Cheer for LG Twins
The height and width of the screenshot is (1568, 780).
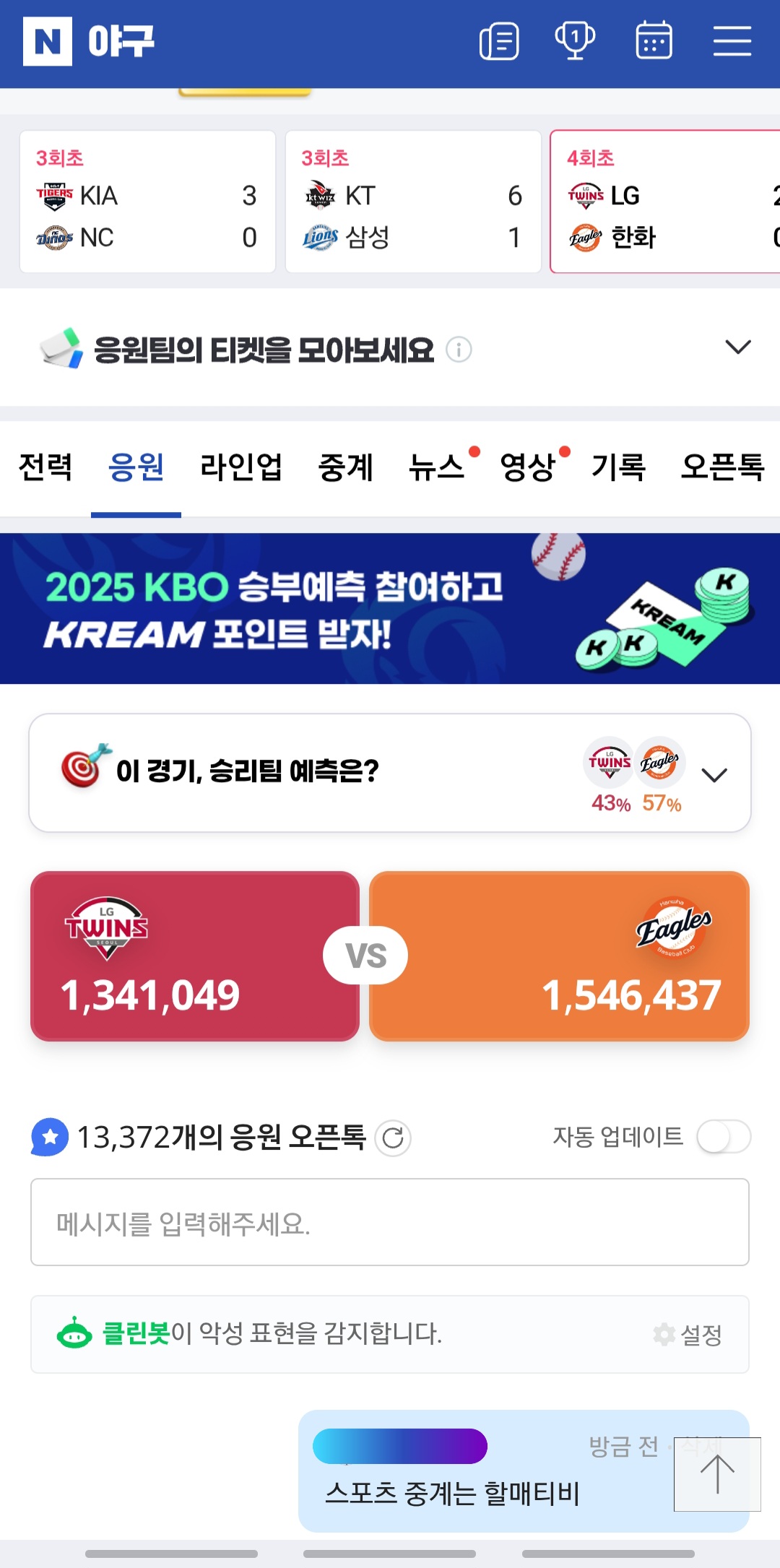[x=195, y=956]
